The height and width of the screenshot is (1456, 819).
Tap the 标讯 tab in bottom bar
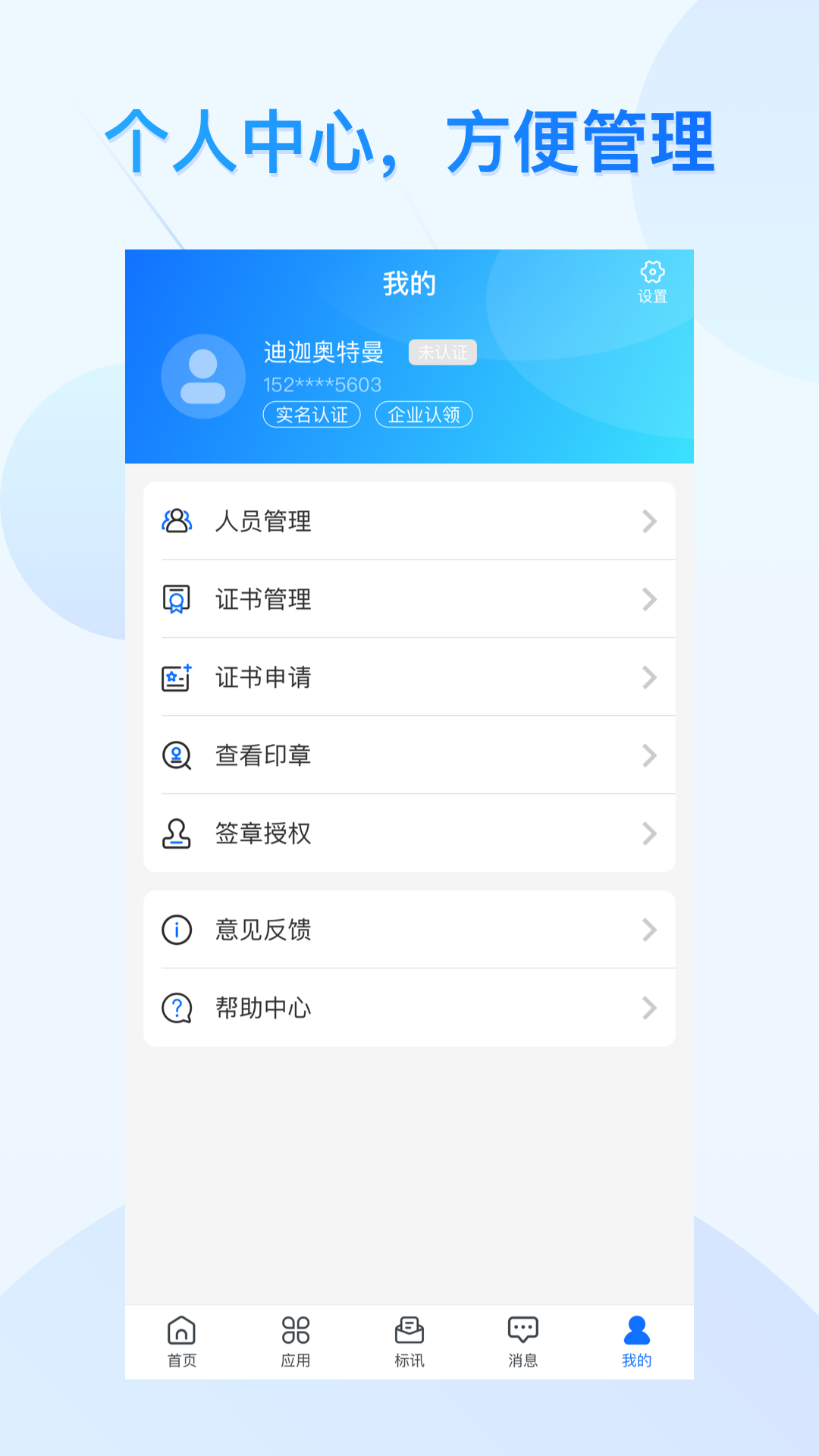point(409,1341)
